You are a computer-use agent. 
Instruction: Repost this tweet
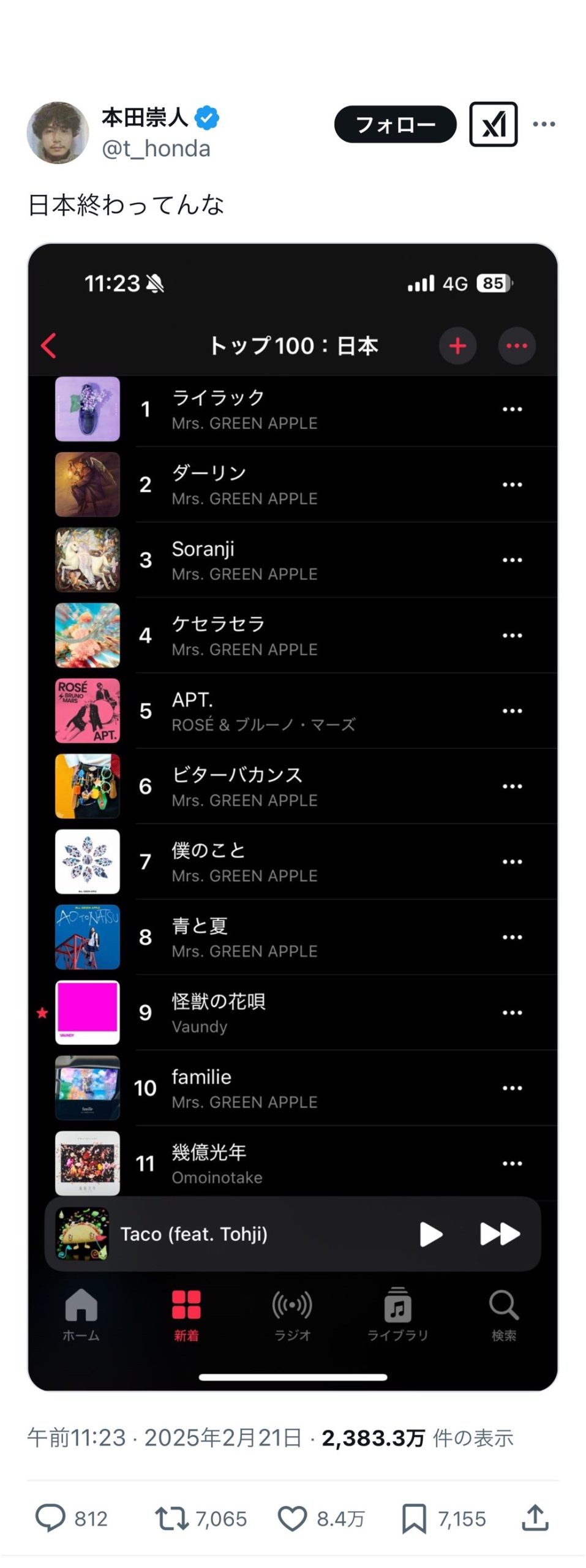click(172, 1518)
